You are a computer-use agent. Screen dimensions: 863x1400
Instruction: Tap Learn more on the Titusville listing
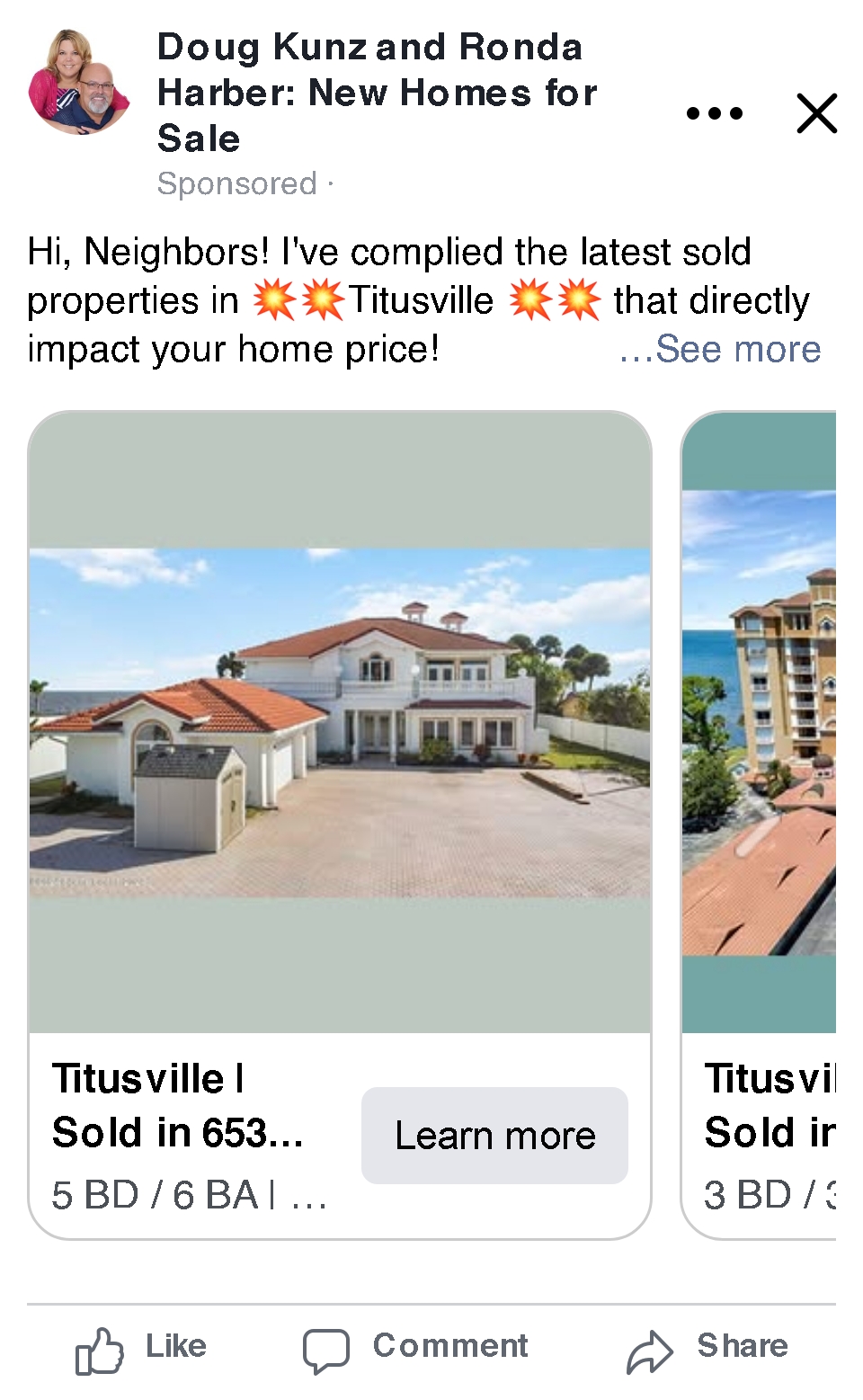(494, 1135)
